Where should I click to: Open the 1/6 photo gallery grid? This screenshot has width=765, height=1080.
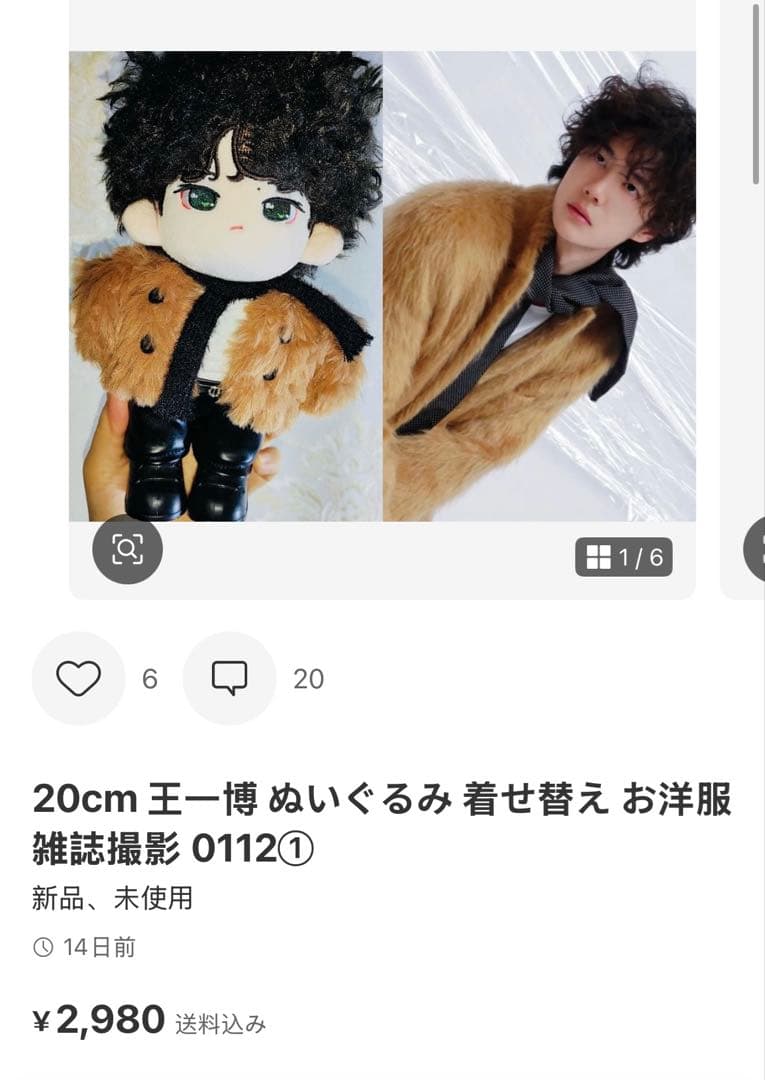click(624, 557)
